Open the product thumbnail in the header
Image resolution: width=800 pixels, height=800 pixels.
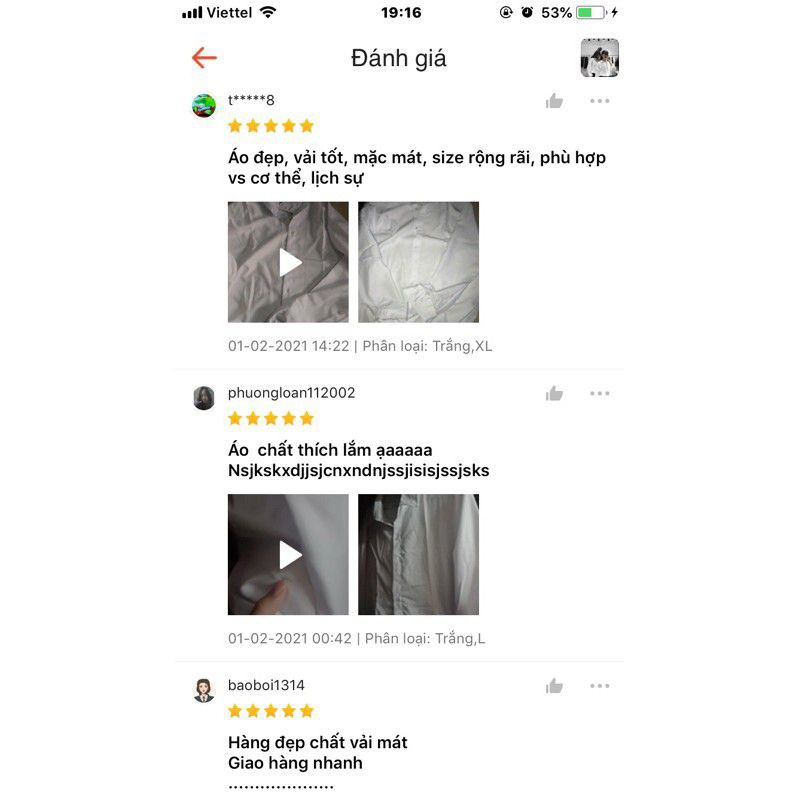click(599, 58)
